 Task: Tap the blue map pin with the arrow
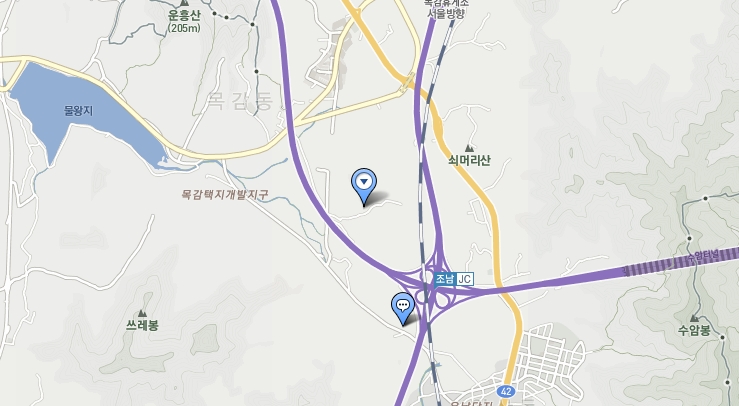[x=364, y=183]
